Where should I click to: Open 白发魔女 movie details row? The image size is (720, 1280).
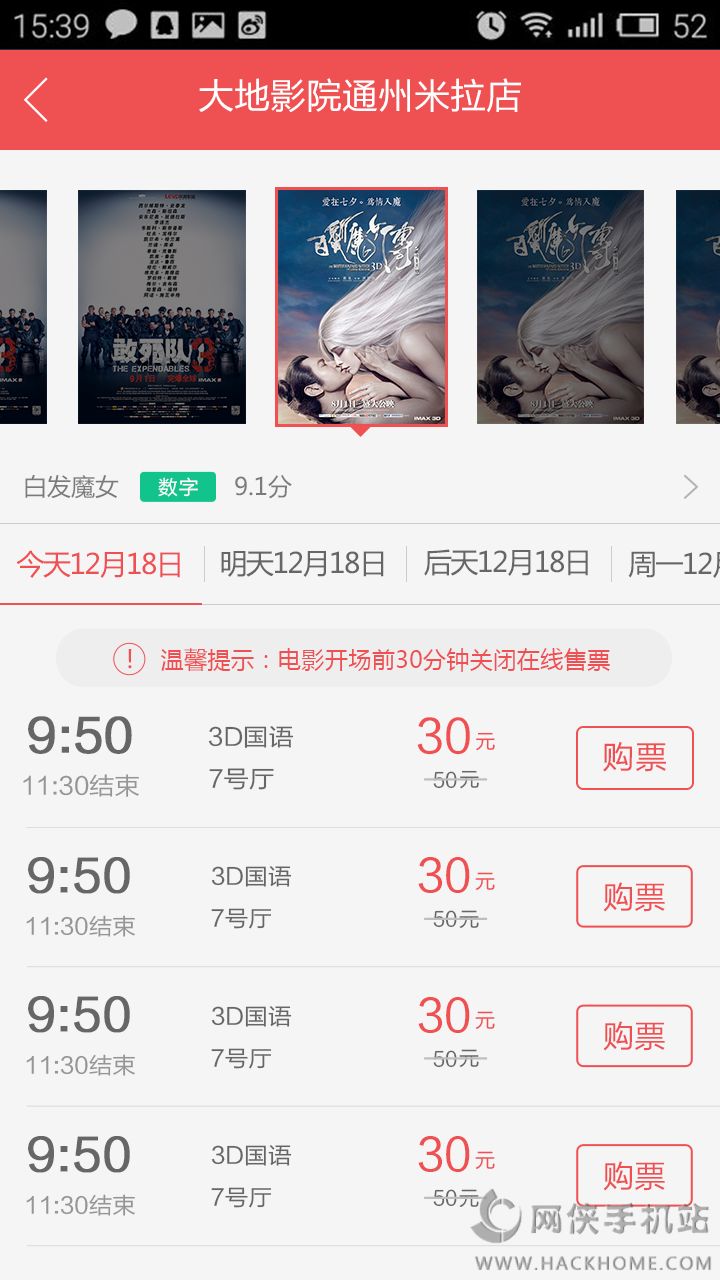point(360,487)
